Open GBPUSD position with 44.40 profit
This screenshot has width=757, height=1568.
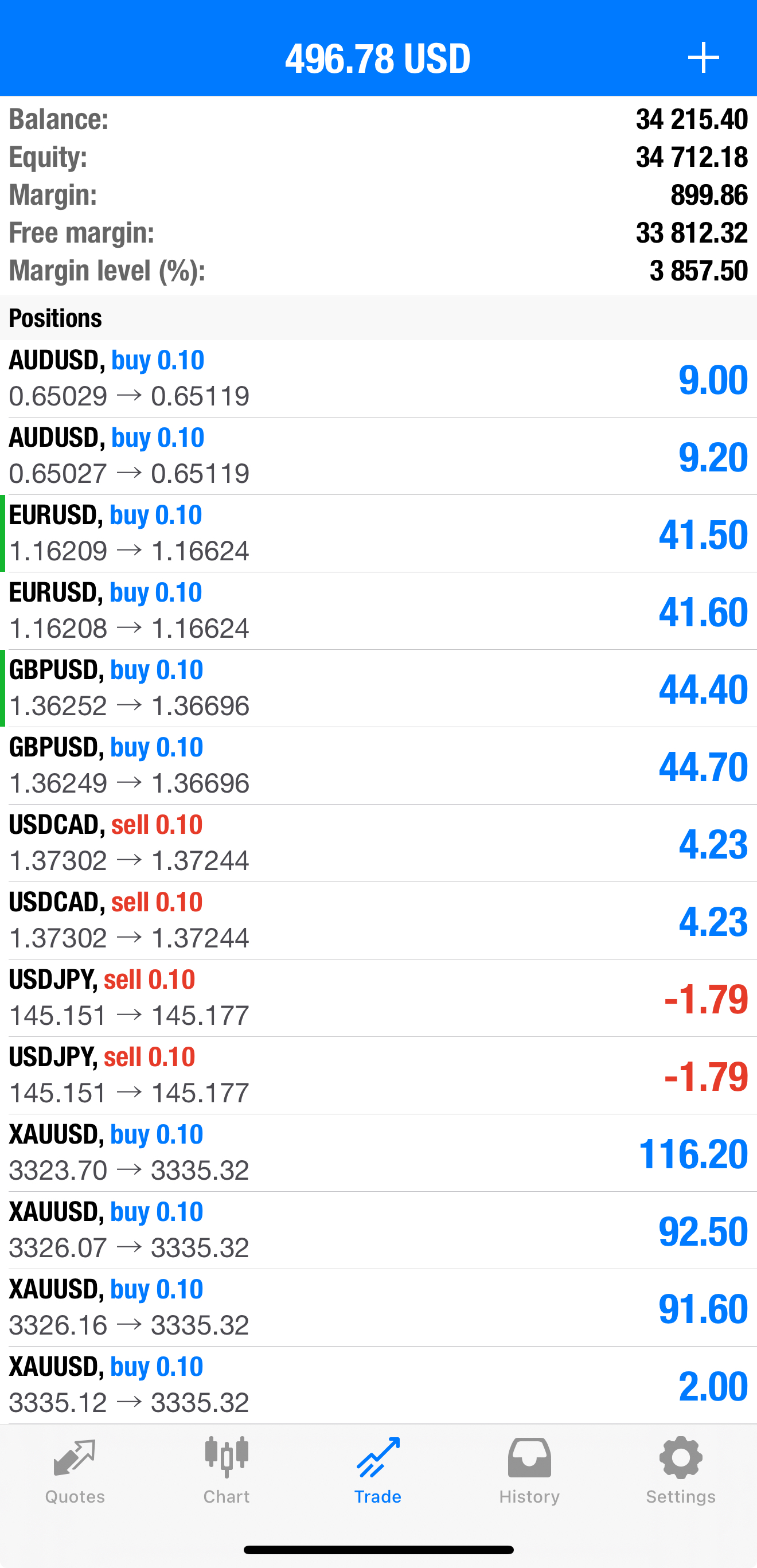click(378, 688)
